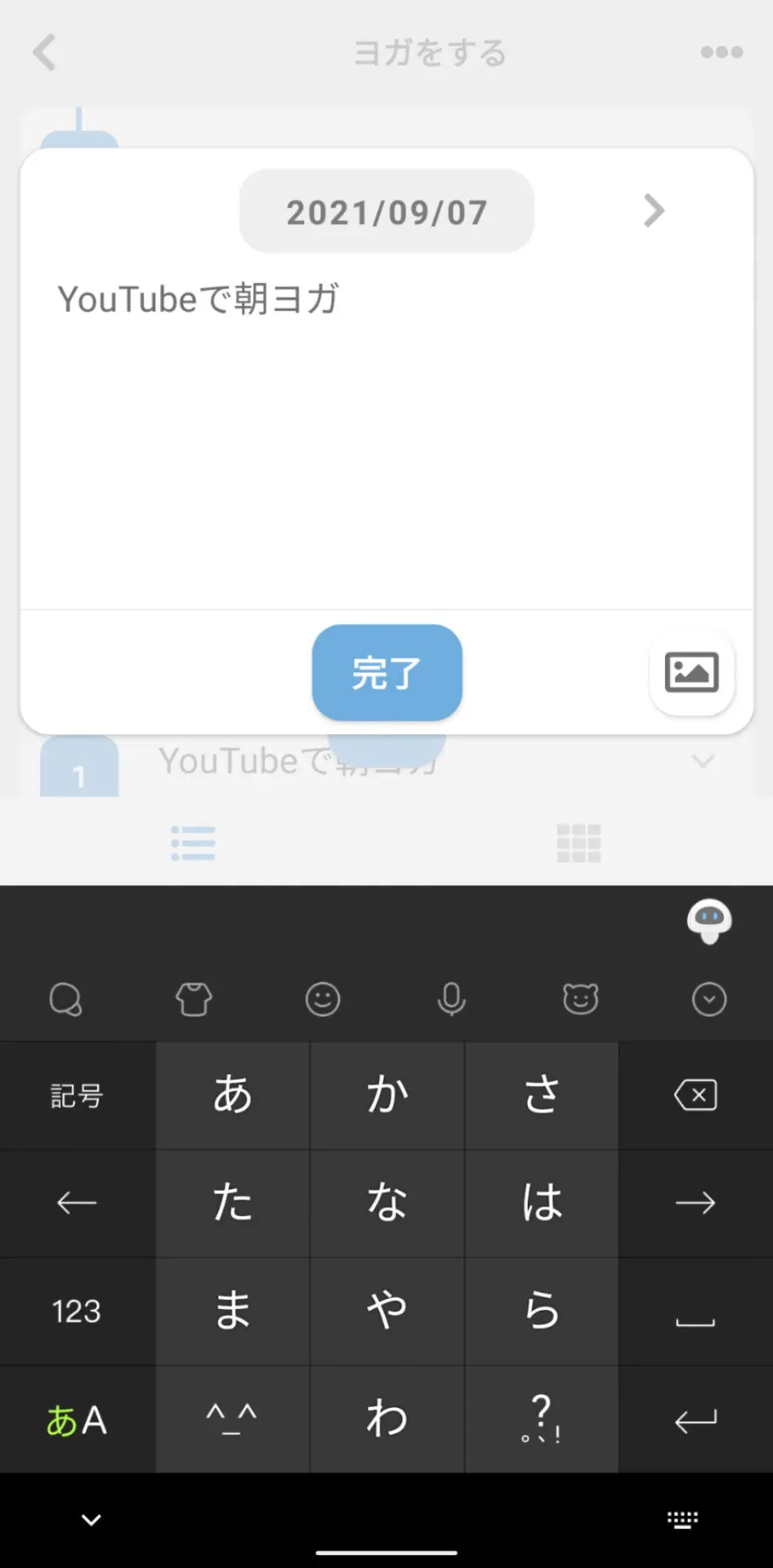Tap the return key on keyboard

point(695,1420)
